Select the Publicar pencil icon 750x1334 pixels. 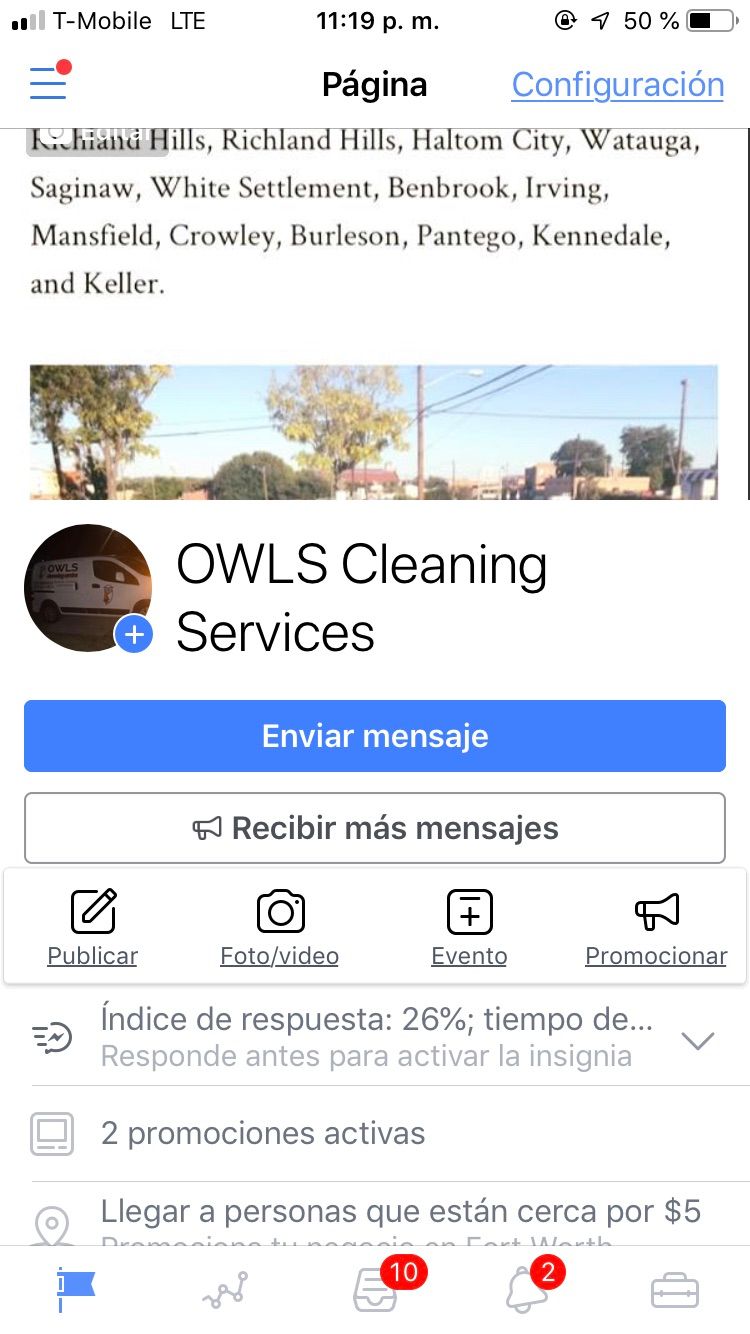point(92,910)
